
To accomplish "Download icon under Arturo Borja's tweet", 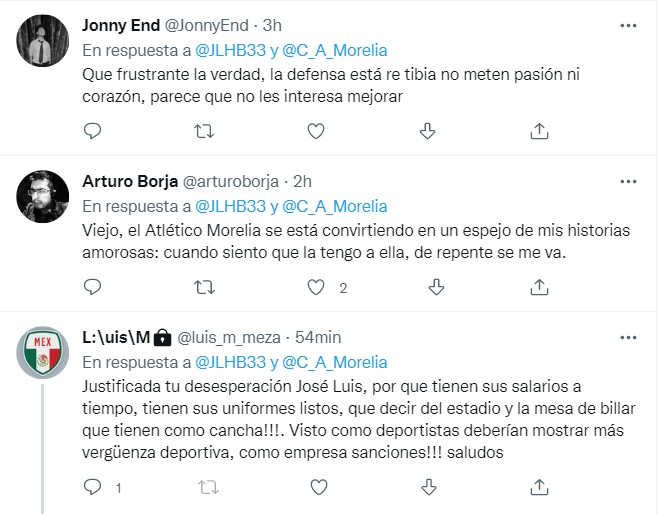I will click(436, 287).
